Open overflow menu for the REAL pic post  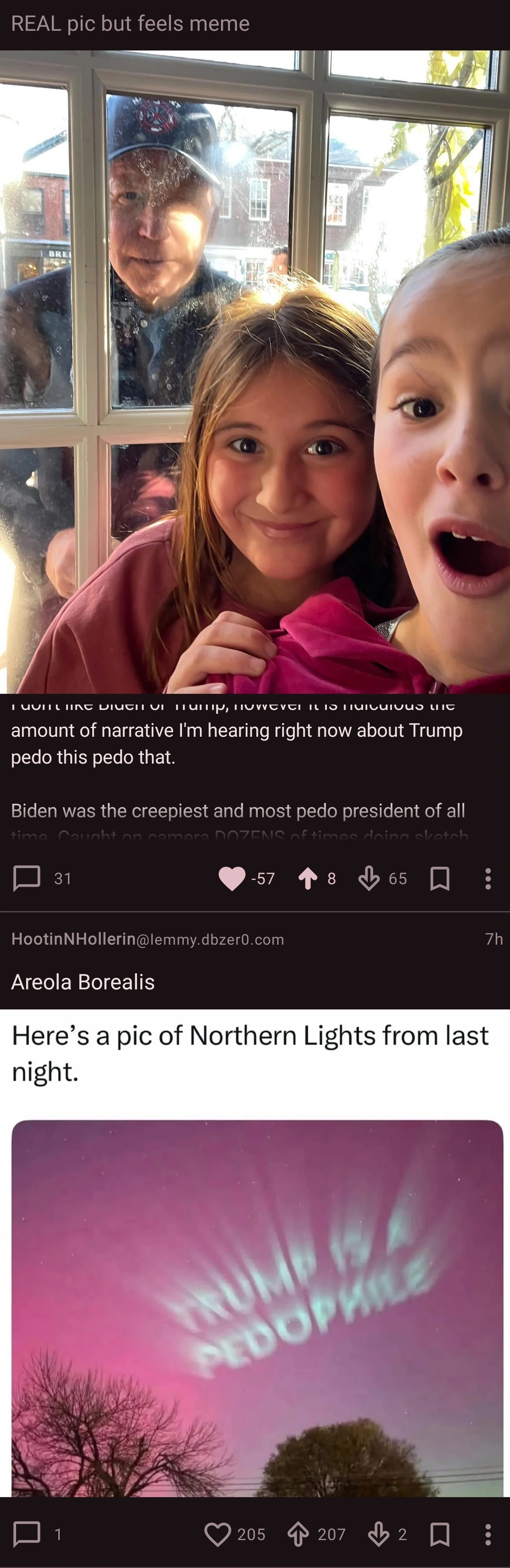(x=487, y=878)
